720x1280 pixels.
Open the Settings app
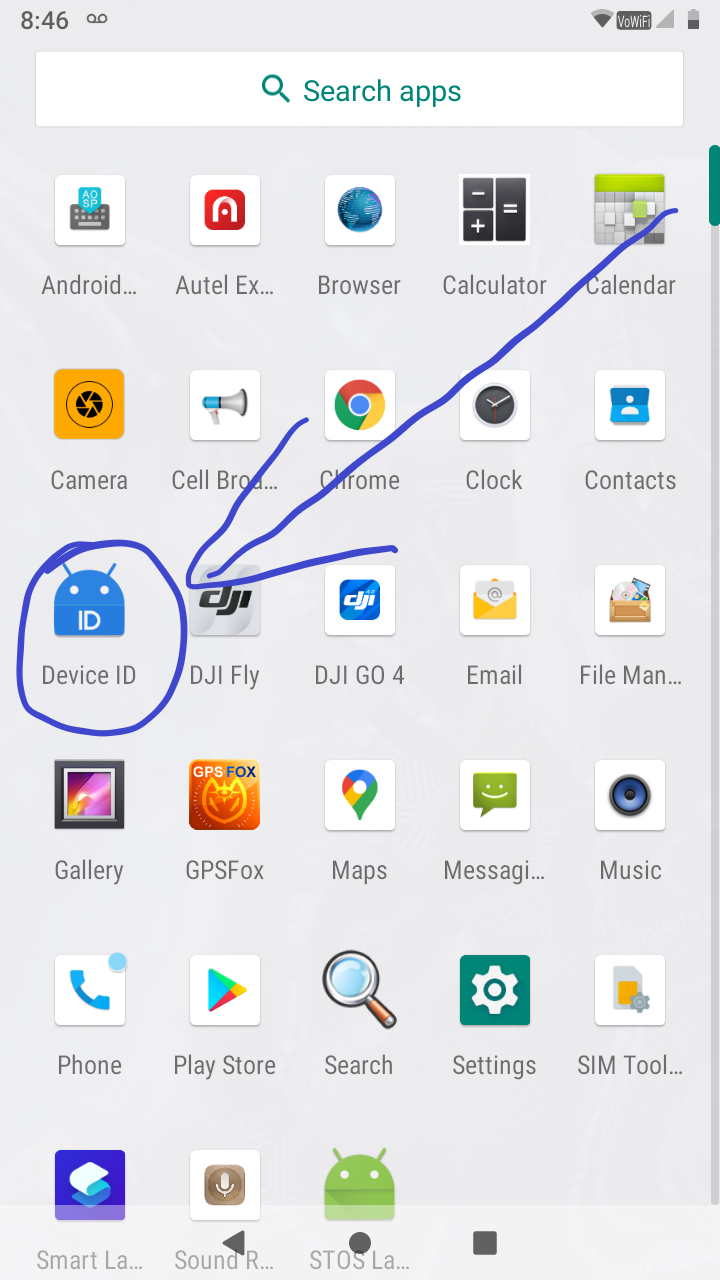494,991
